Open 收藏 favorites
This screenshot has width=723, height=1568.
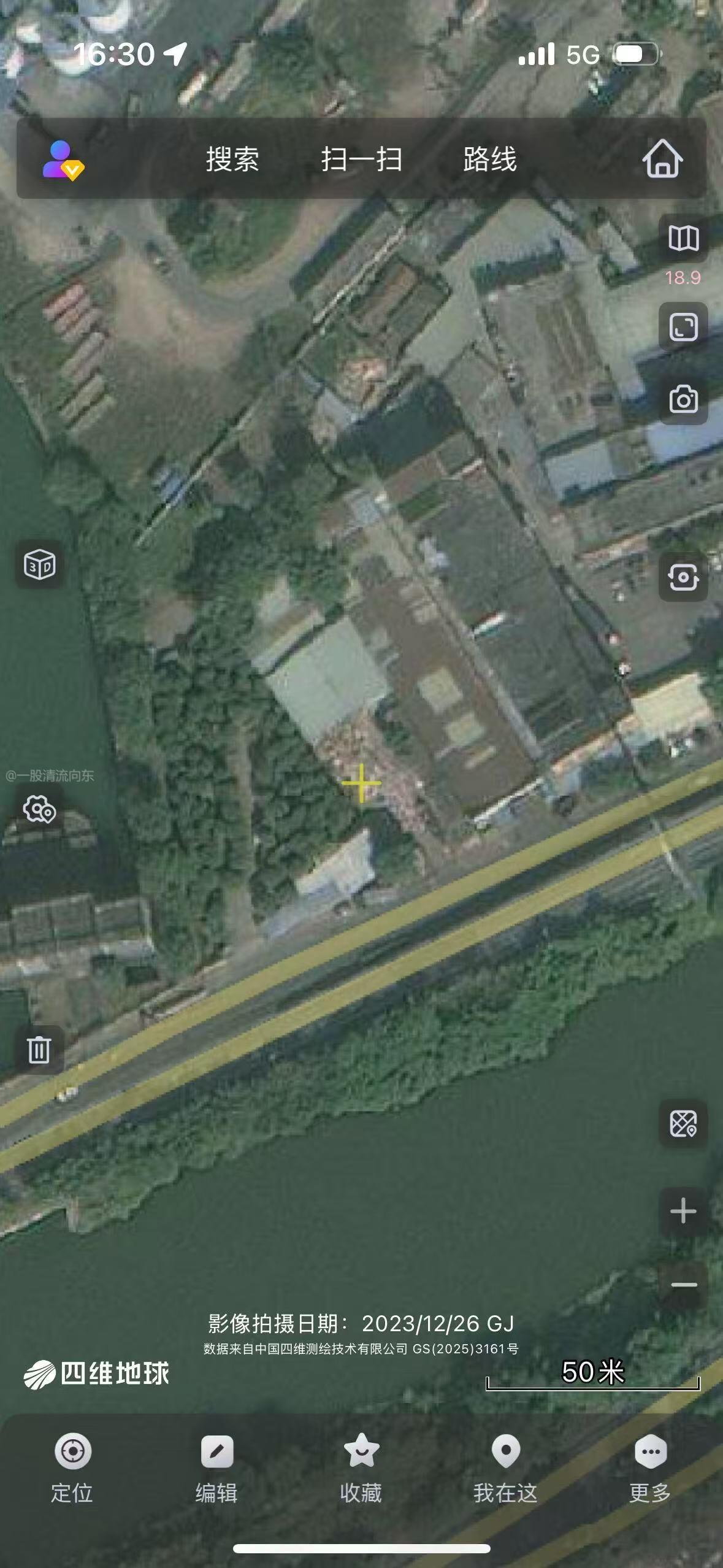tap(361, 1467)
